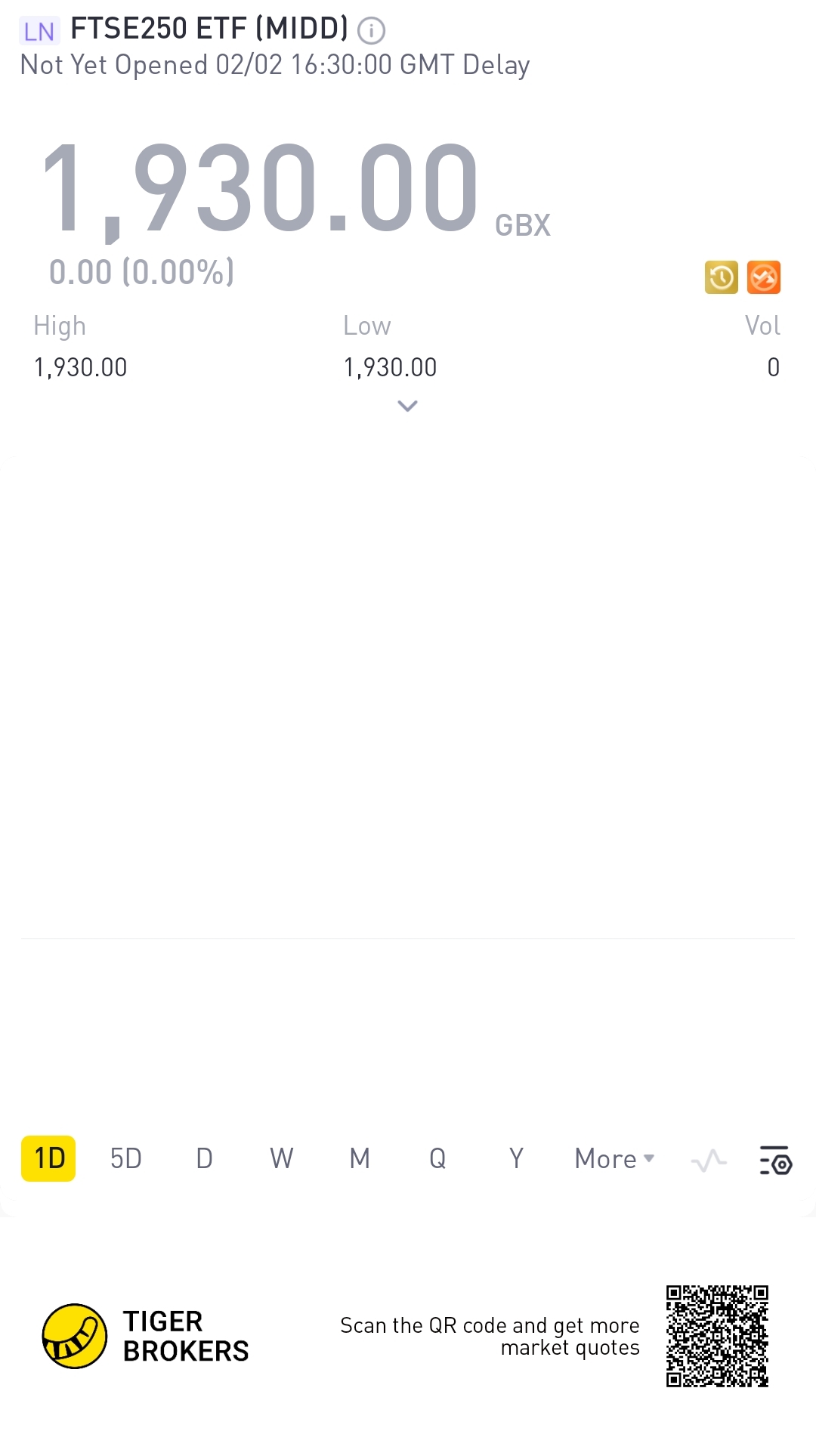This screenshot has height=1456, width=816.
Task: Show the W weekly chart
Action: tap(282, 1158)
